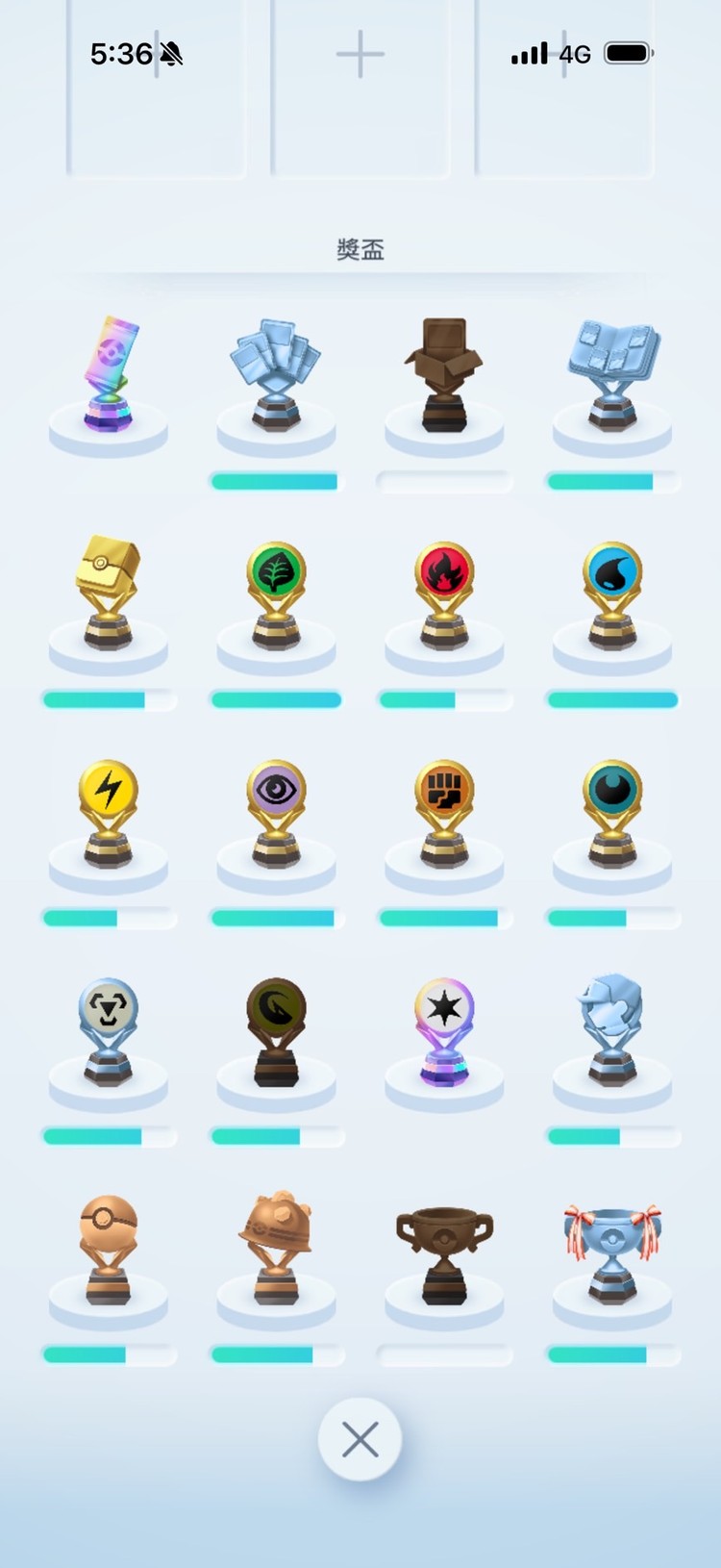Select the Darkness type teal trophy
721x1568 pixels.
point(612,813)
